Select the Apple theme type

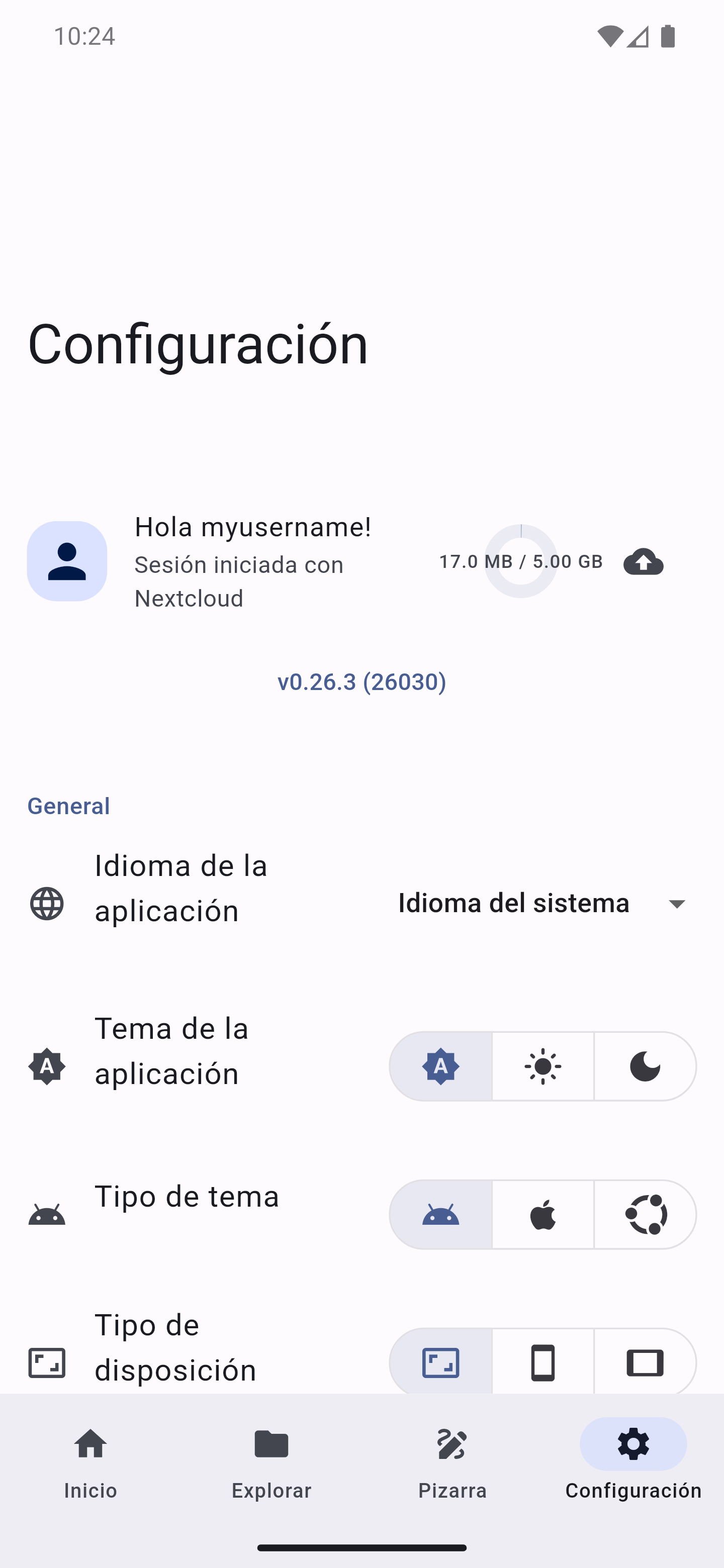[542, 1214]
